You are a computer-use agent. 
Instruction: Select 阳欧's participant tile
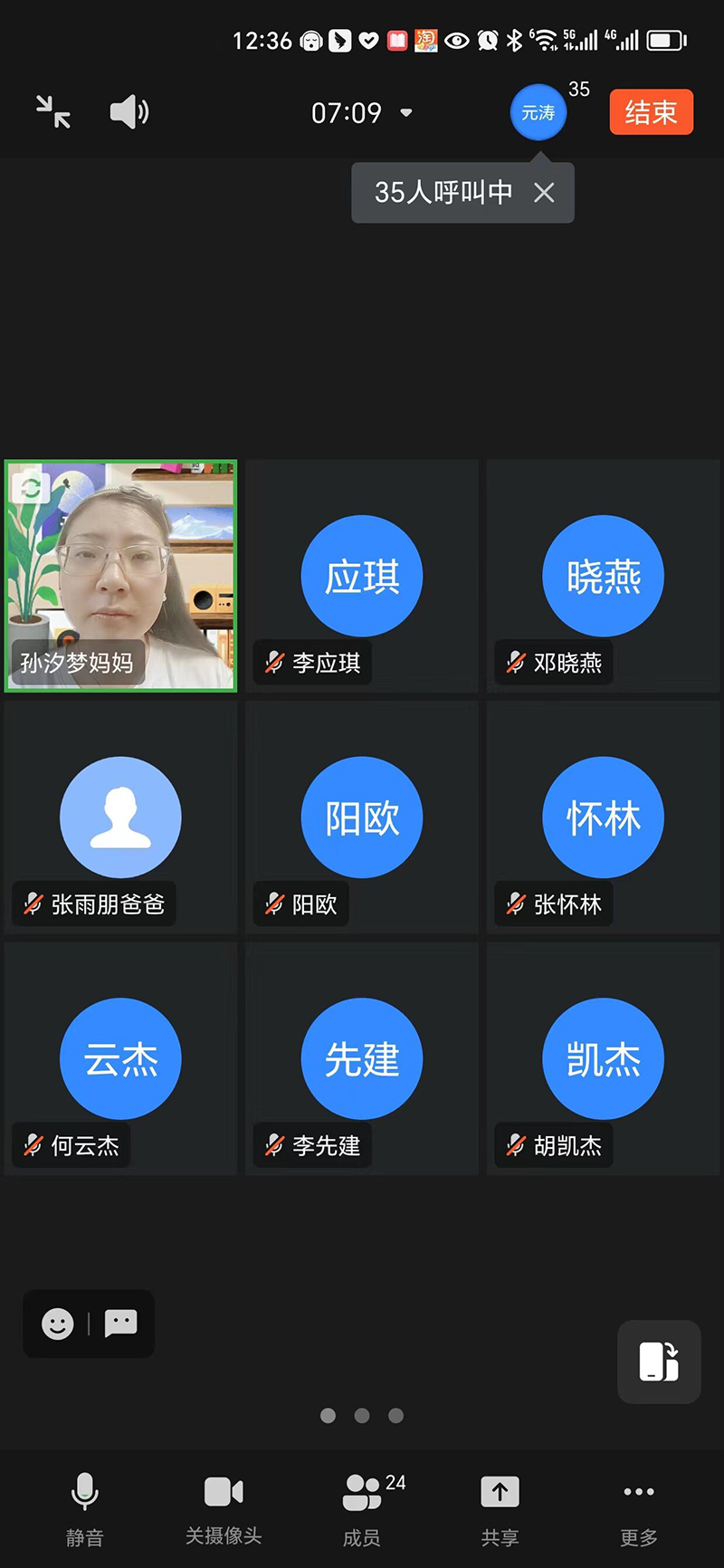coord(362,817)
